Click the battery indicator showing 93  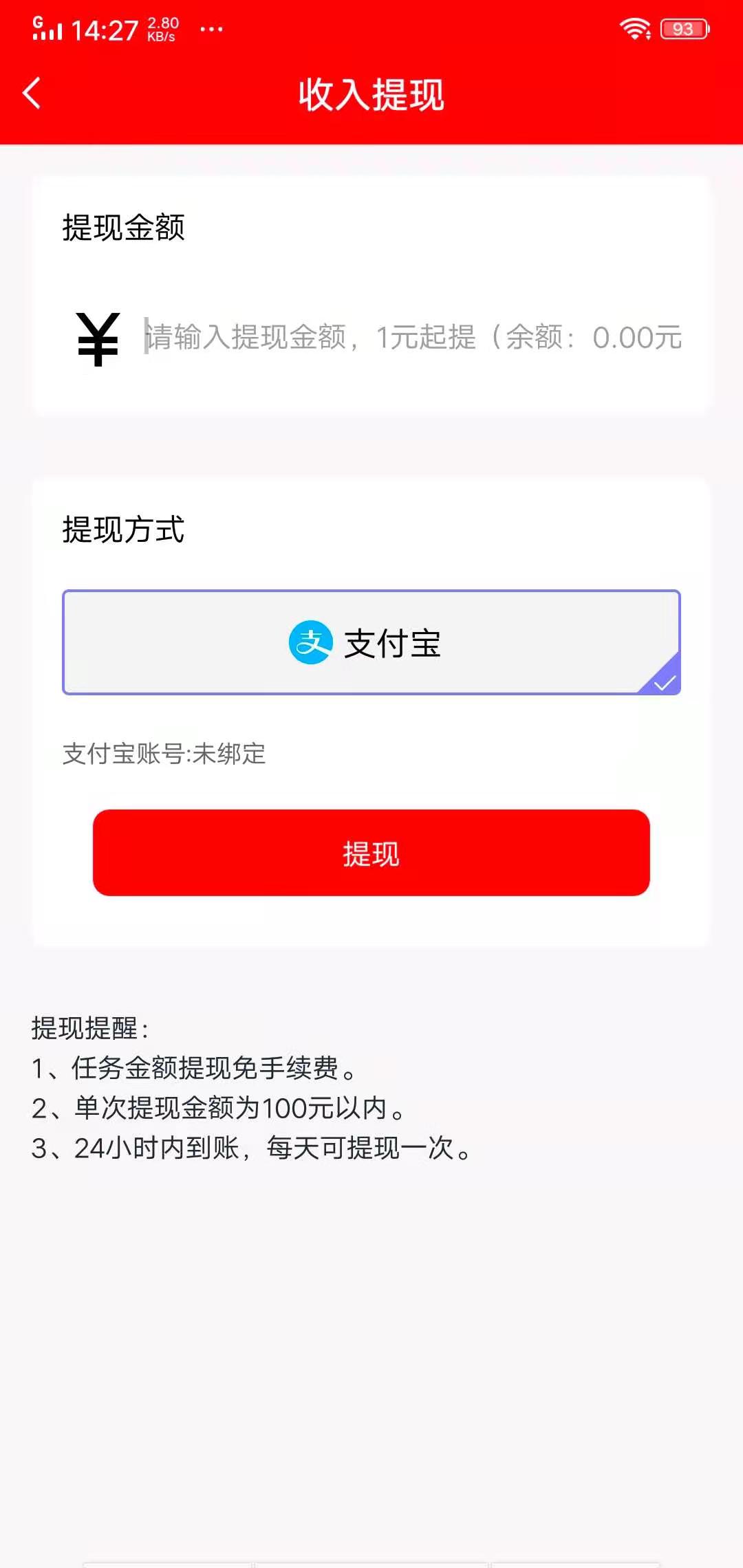(x=682, y=28)
